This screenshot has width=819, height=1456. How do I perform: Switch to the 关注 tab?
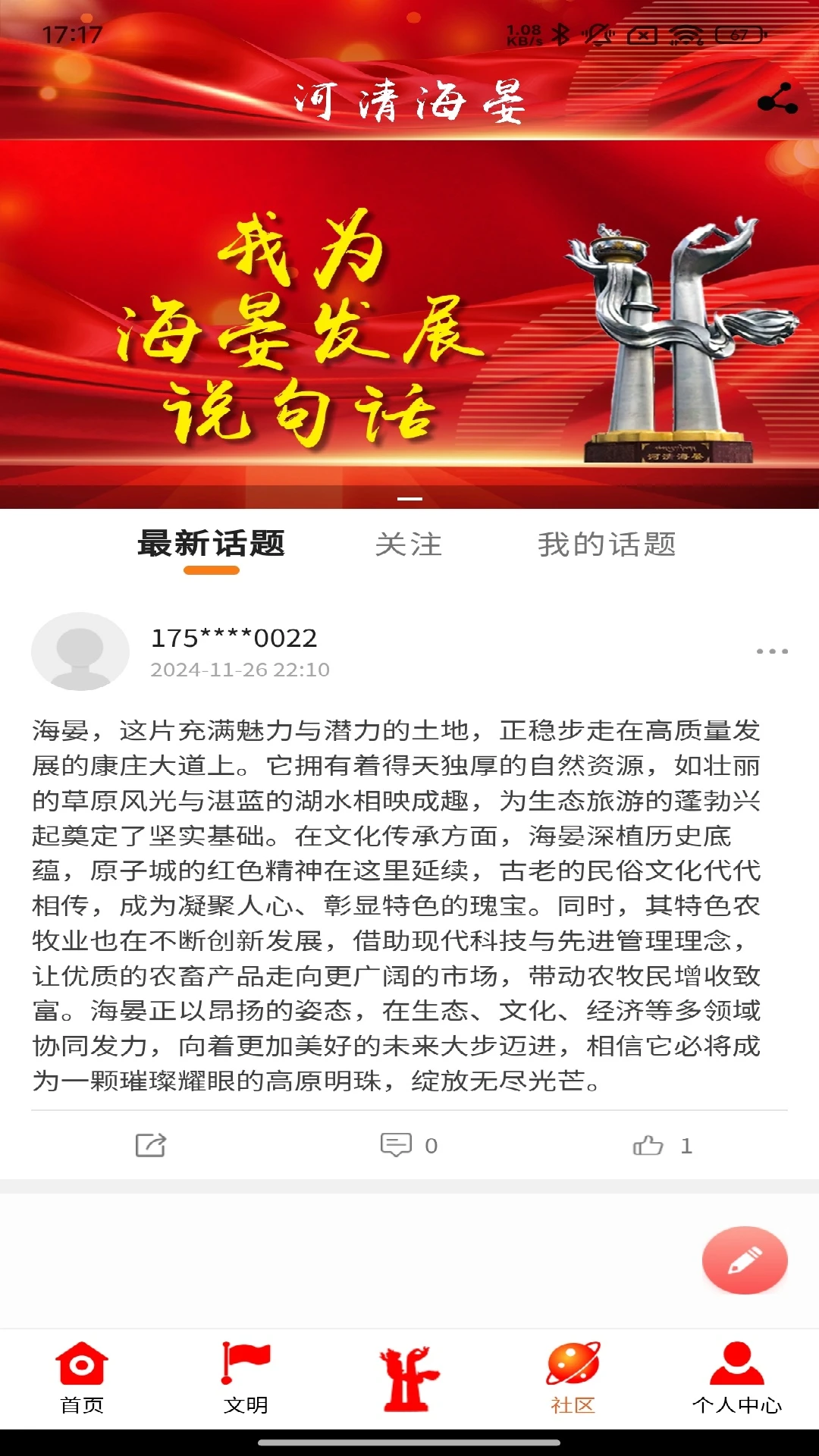409,544
